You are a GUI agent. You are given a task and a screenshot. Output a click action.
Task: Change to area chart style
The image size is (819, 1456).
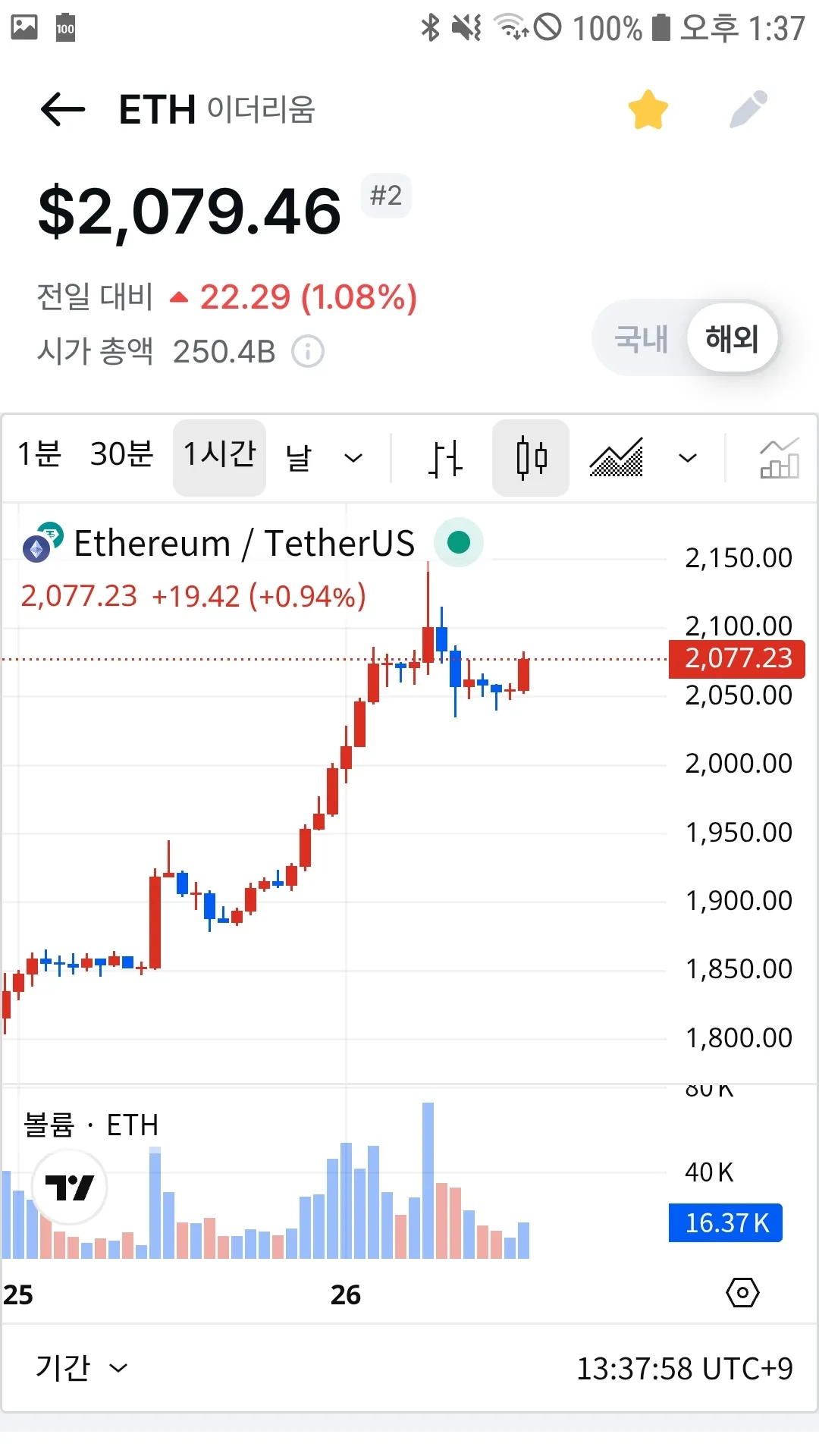point(617,458)
